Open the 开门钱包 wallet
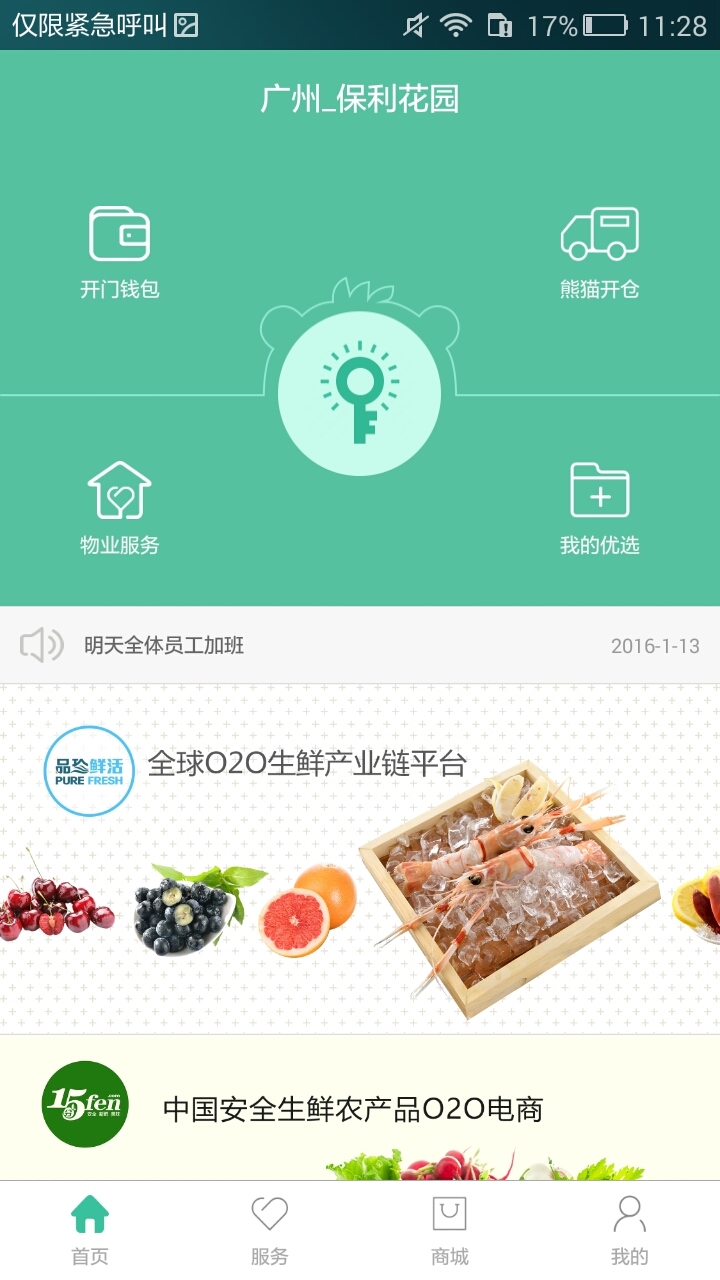Image resolution: width=720 pixels, height=1280 pixels. point(120,250)
